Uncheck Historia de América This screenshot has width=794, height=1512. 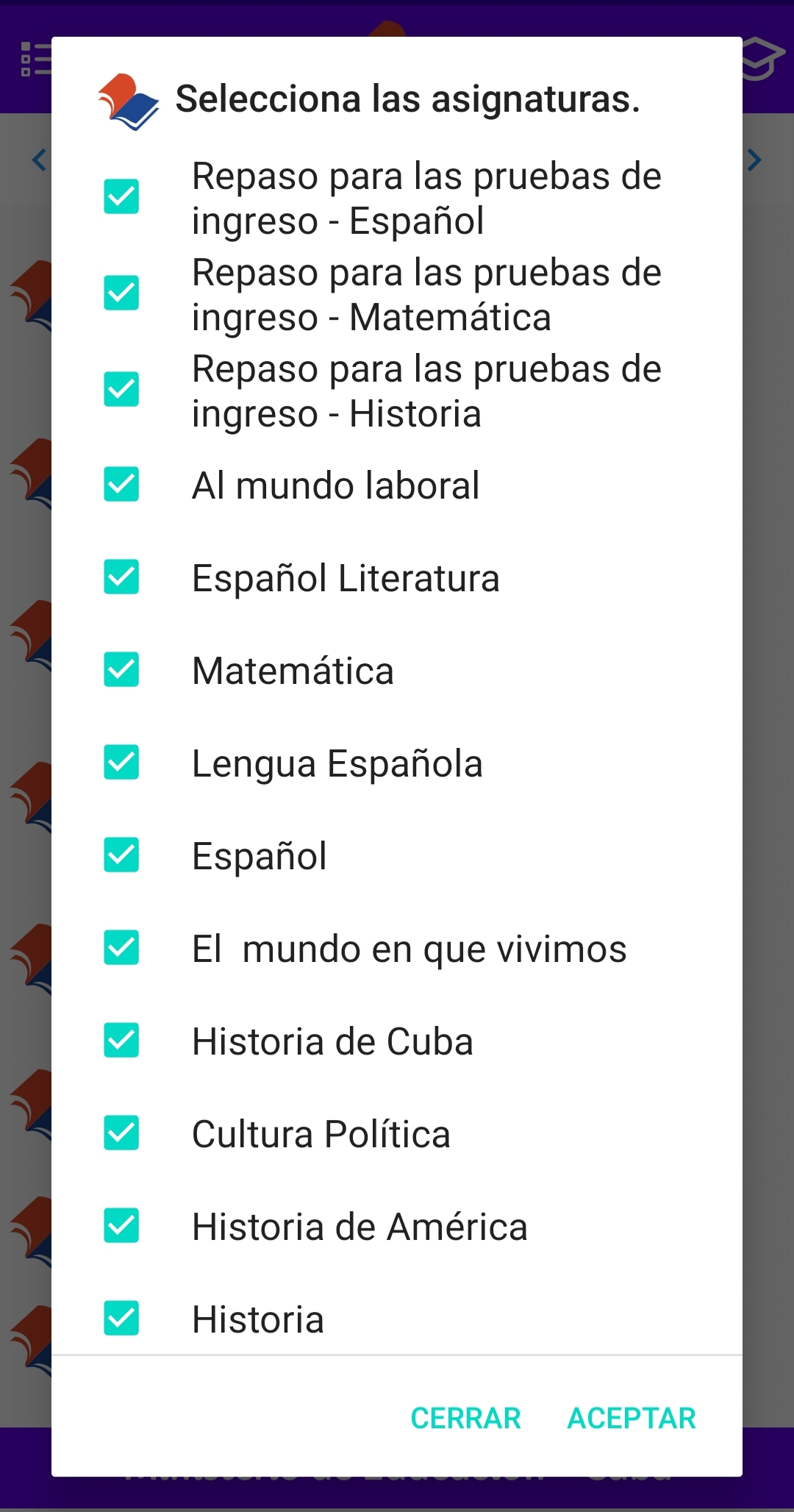click(x=121, y=1226)
